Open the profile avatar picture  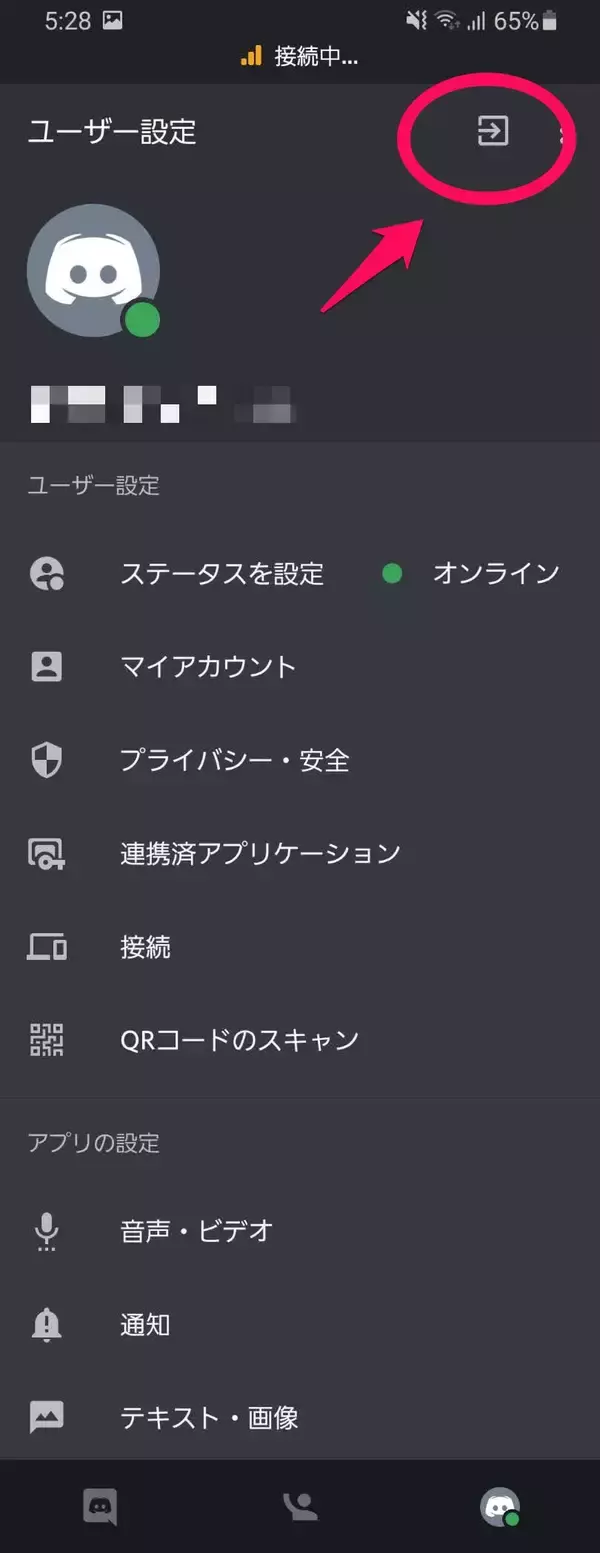(x=93, y=270)
